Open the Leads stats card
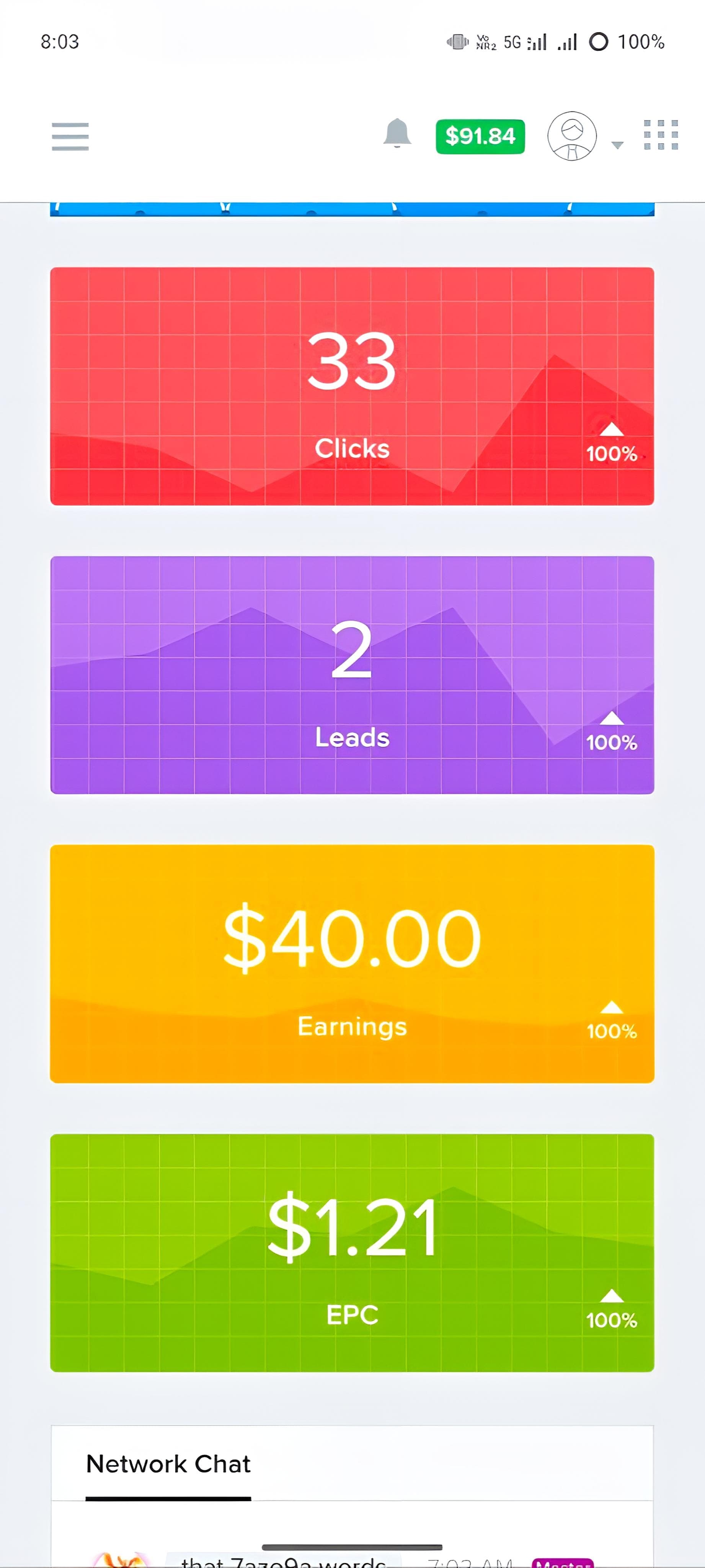 (x=352, y=674)
